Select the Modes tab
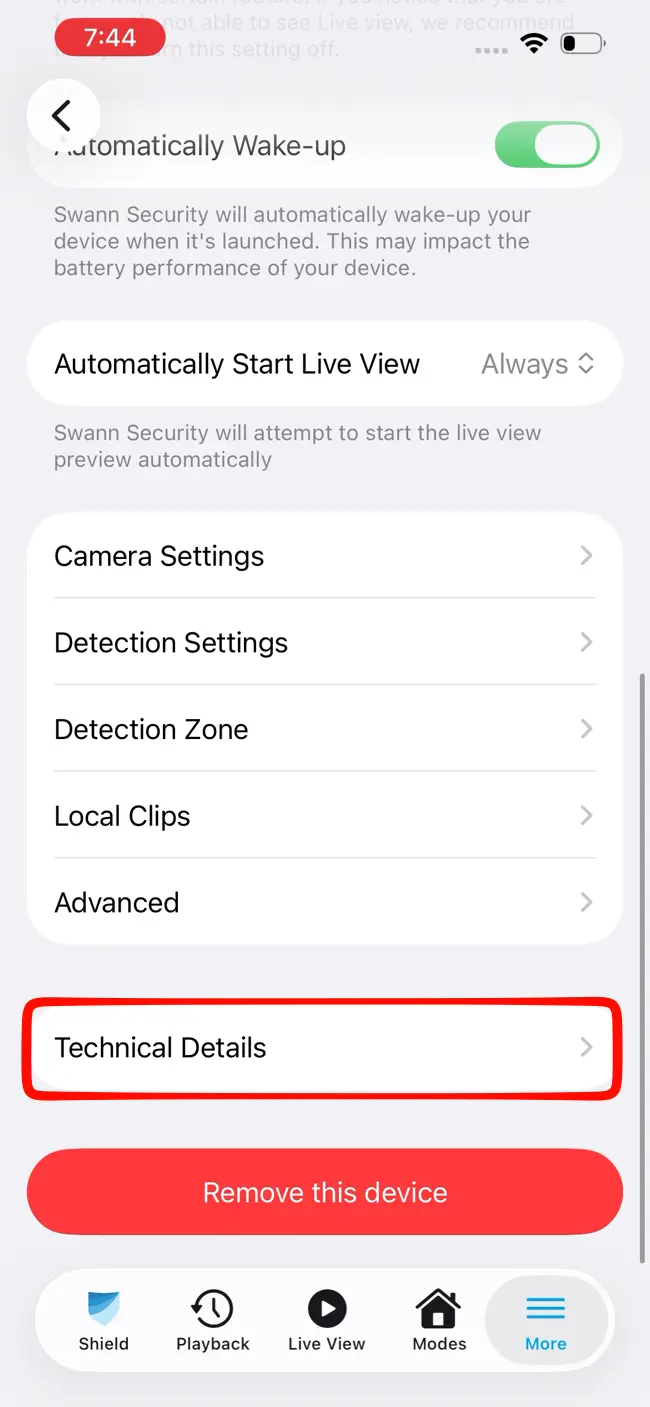This screenshot has width=650, height=1407. (x=439, y=1321)
